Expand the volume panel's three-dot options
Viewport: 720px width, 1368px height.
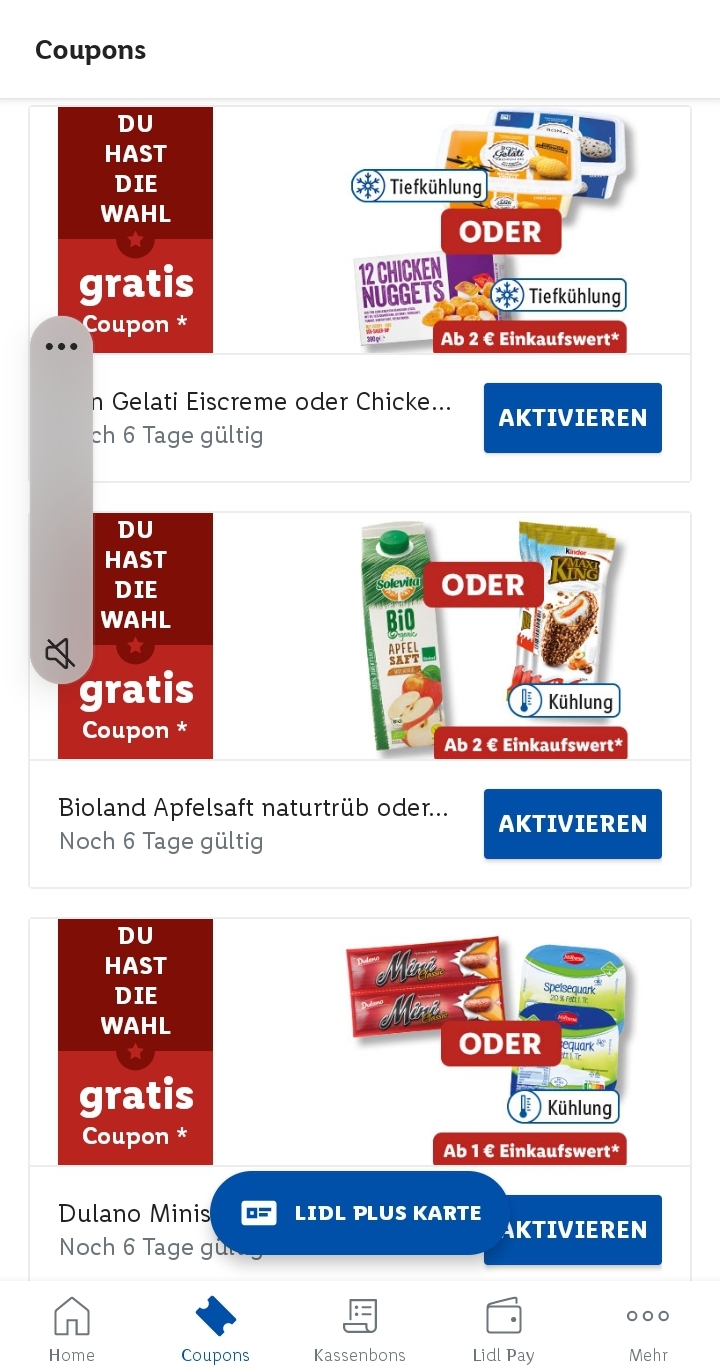click(61, 347)
